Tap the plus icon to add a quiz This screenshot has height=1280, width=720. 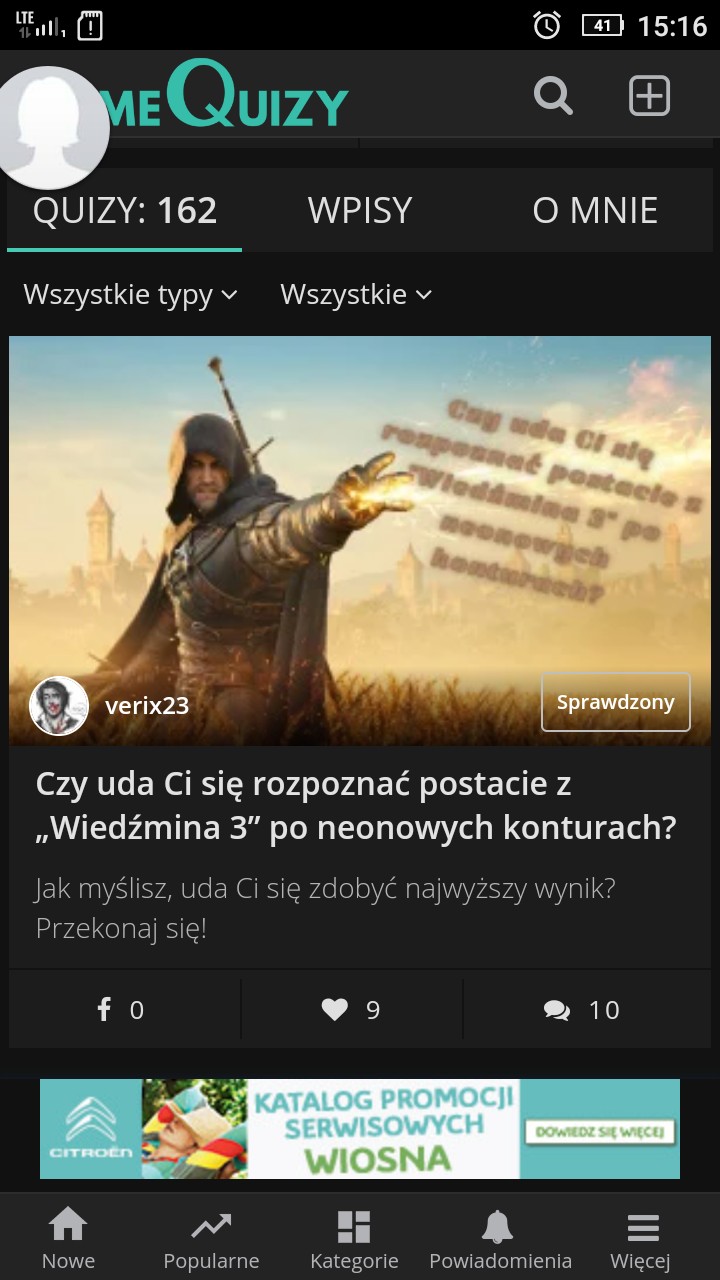click(x=649, y=96)
